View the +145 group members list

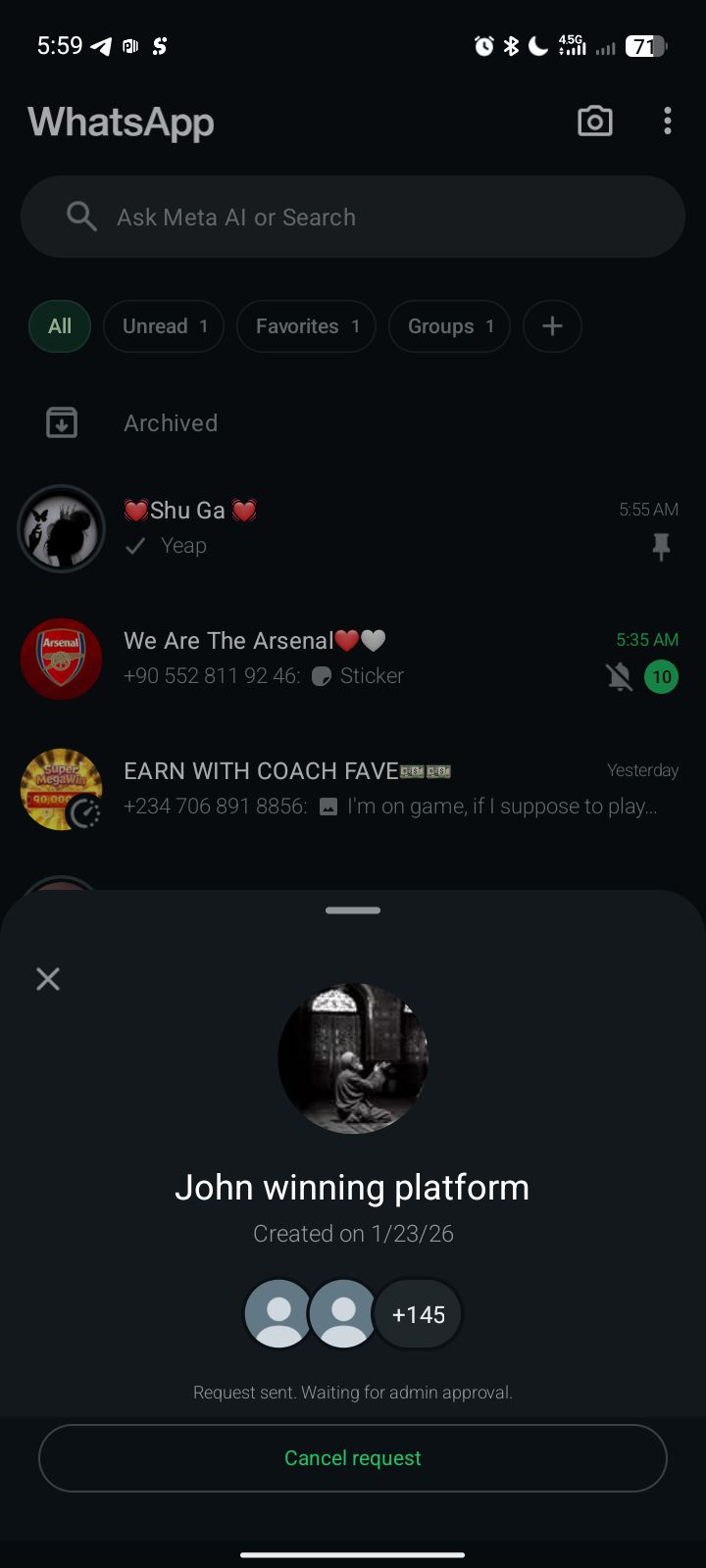(419, 1314)
